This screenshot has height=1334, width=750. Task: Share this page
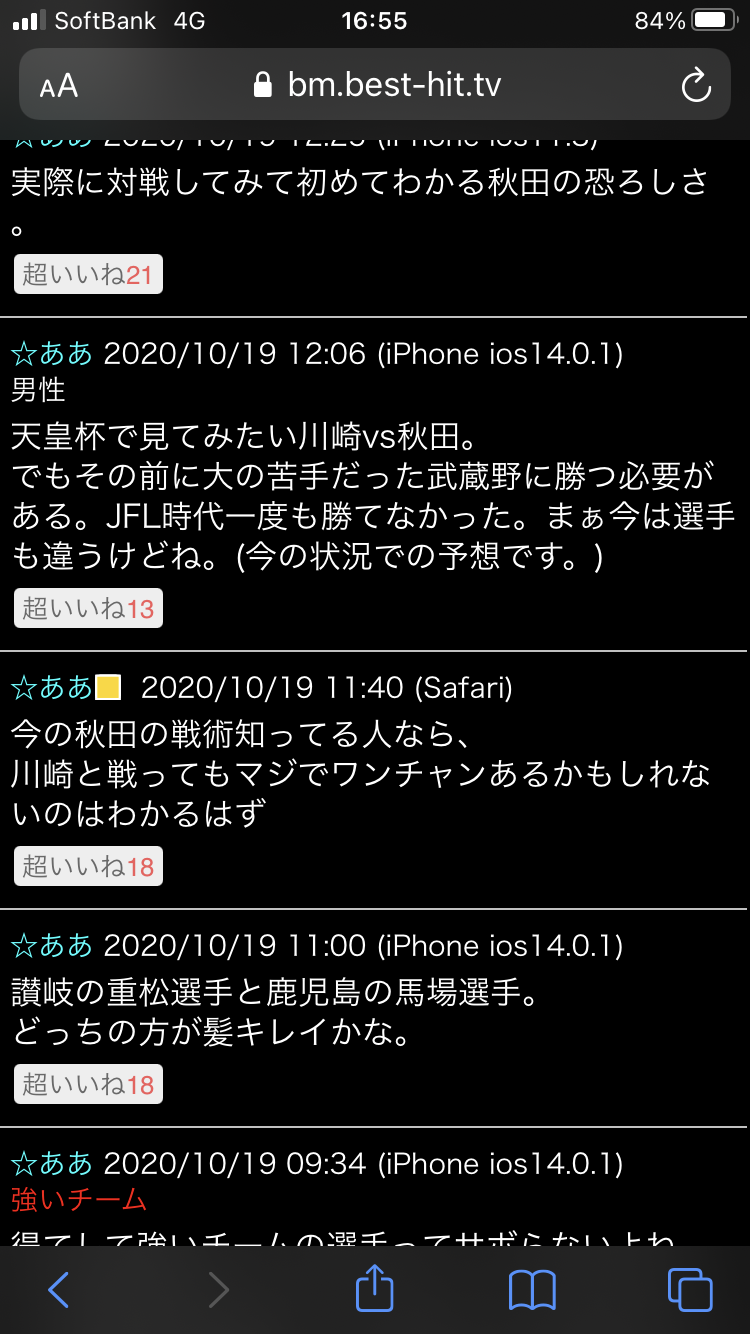[374, 1289]
